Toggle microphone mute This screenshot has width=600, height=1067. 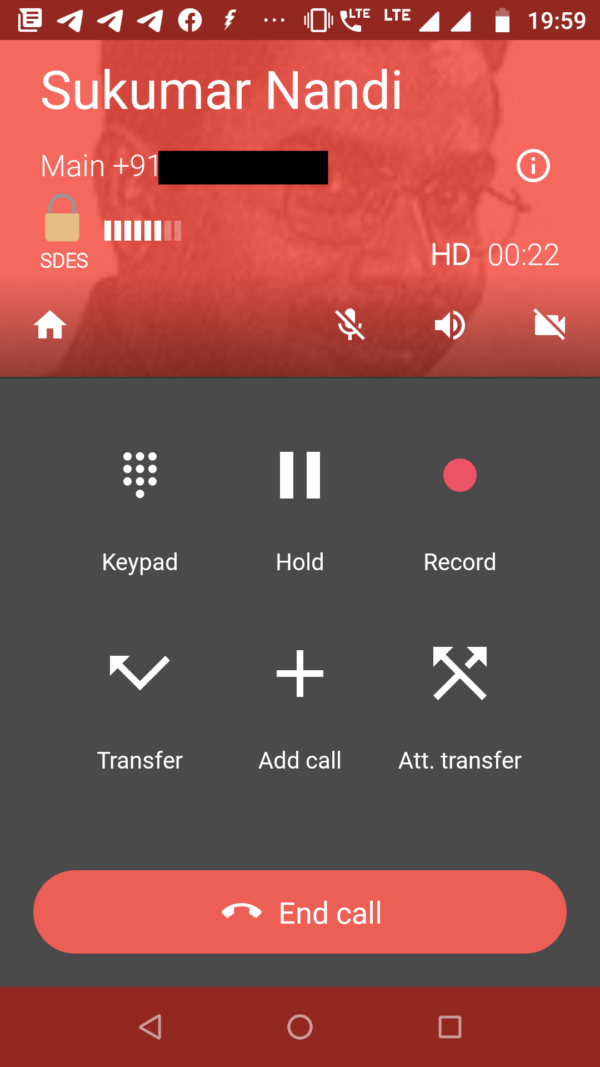tap(350, 324)
